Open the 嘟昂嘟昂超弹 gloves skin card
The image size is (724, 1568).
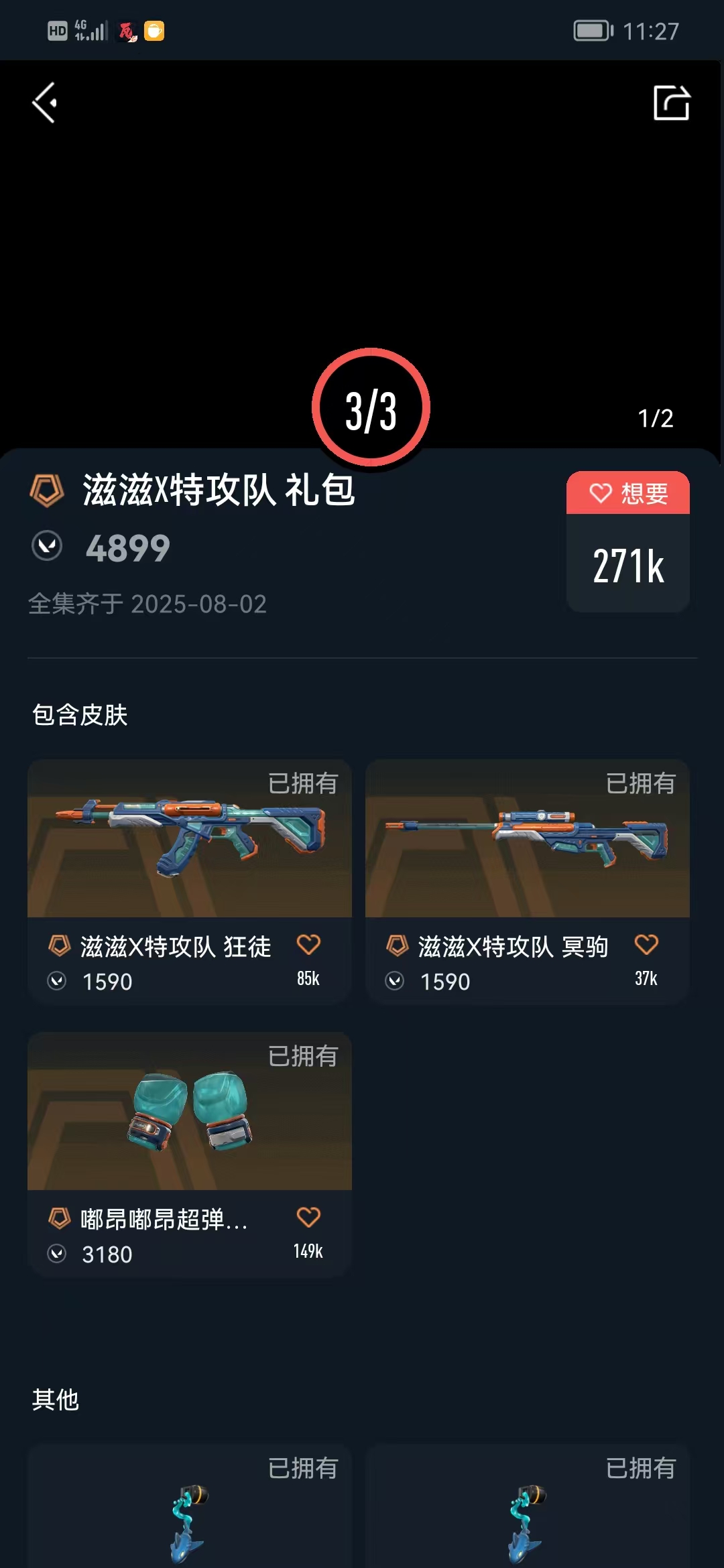(x=190, y=1154)
